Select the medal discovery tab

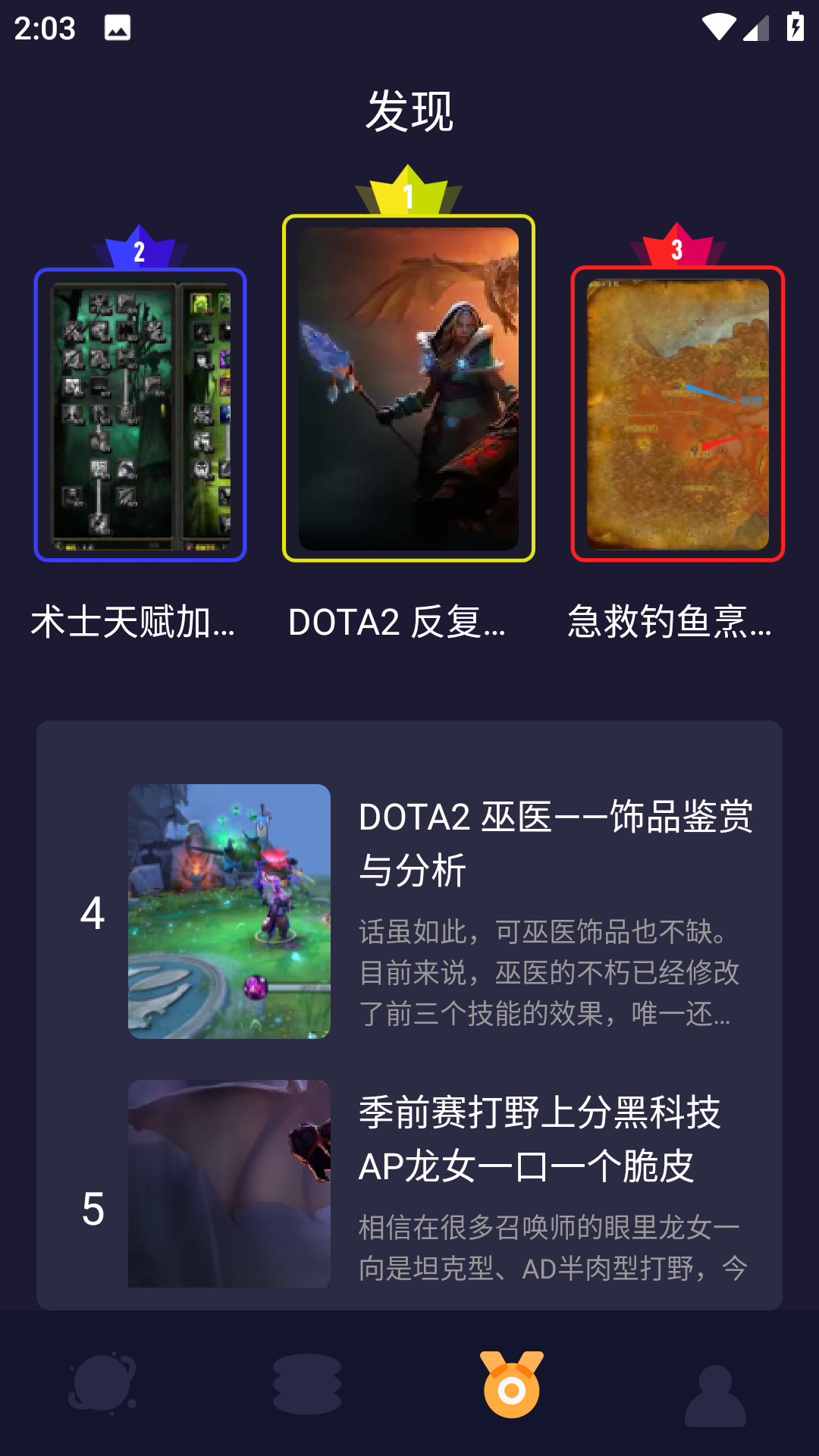513,1383
